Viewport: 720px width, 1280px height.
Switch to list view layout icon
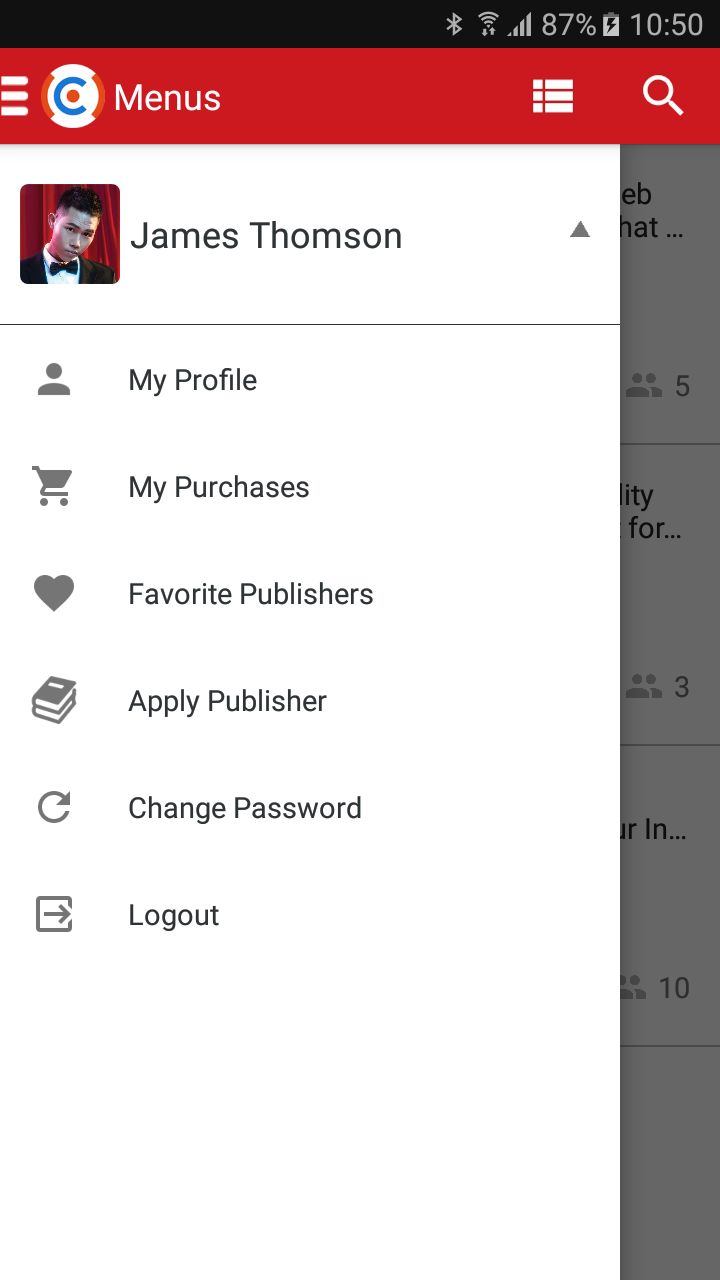point(552,96)
